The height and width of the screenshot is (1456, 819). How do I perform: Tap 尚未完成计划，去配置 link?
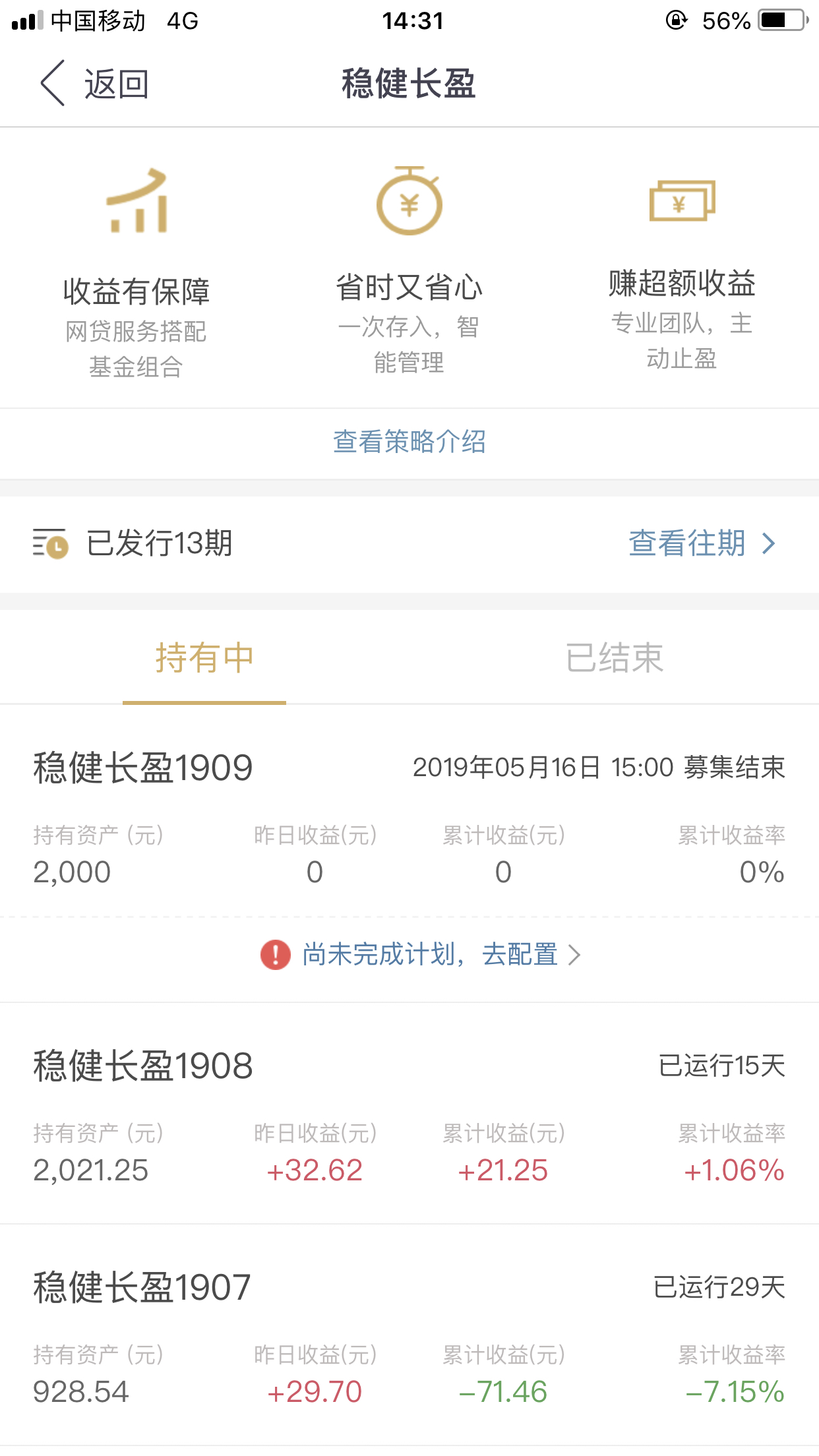tap(421, 954)
